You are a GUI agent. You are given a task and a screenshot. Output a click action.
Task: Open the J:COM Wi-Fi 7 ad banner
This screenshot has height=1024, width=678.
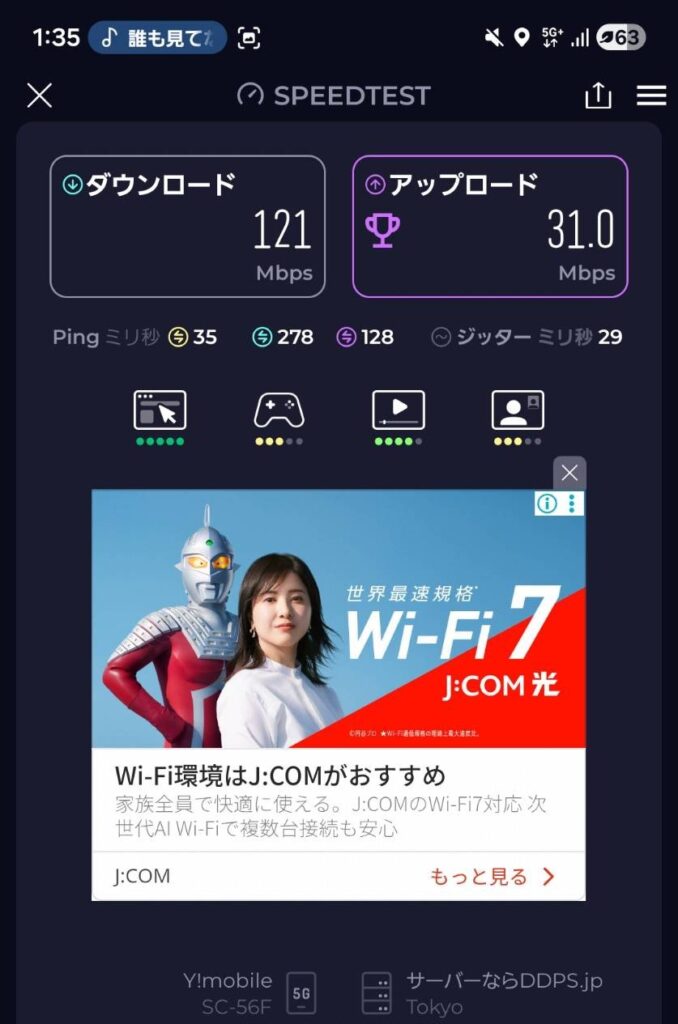point(338,620)
